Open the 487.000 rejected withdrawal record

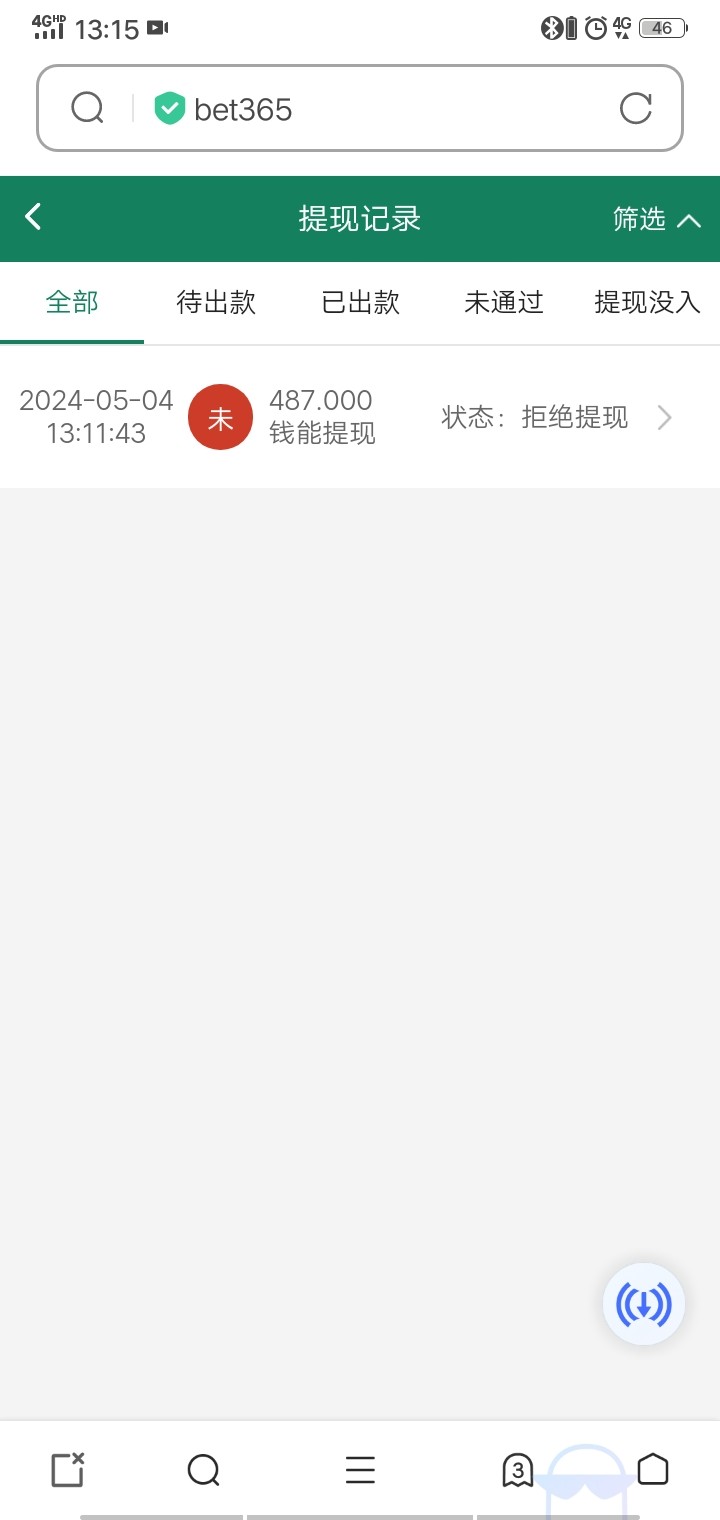tap(360, 417)
